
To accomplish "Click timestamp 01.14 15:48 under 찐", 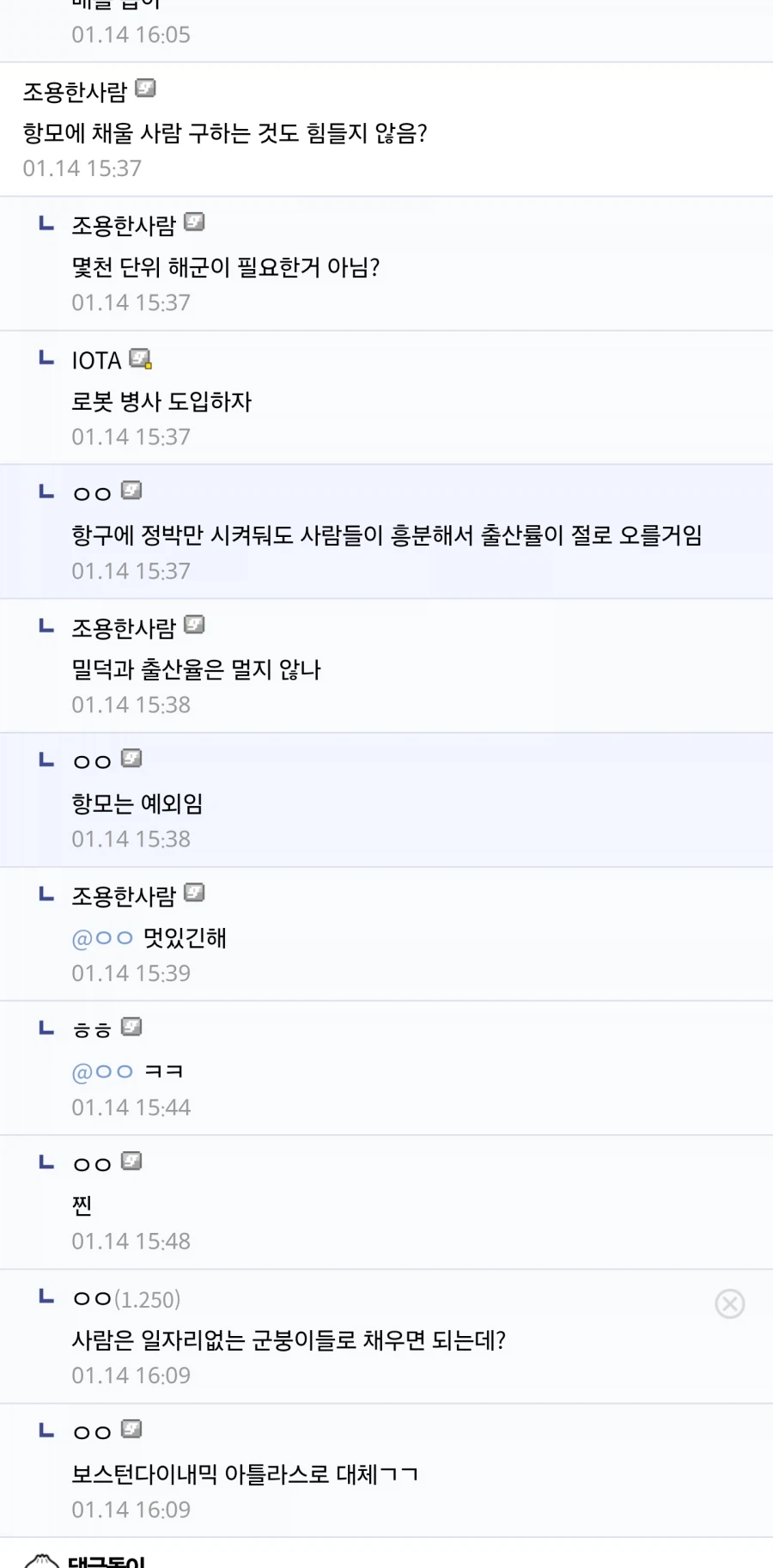I will pyautogui.click(x=131, y=1241).
